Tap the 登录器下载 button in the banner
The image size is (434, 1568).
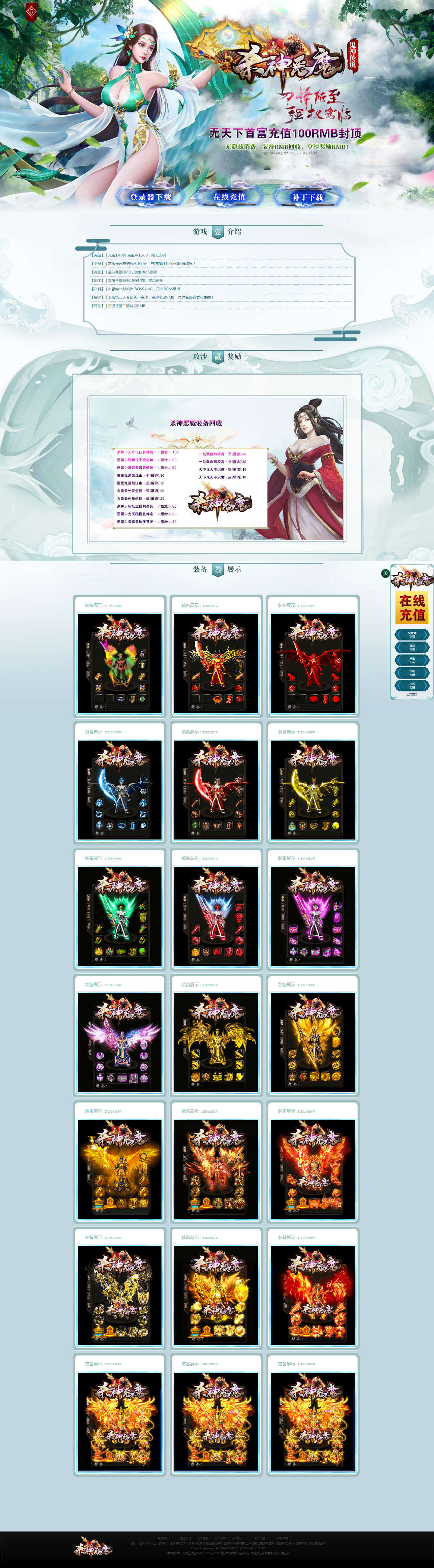(x=151, y=197)
